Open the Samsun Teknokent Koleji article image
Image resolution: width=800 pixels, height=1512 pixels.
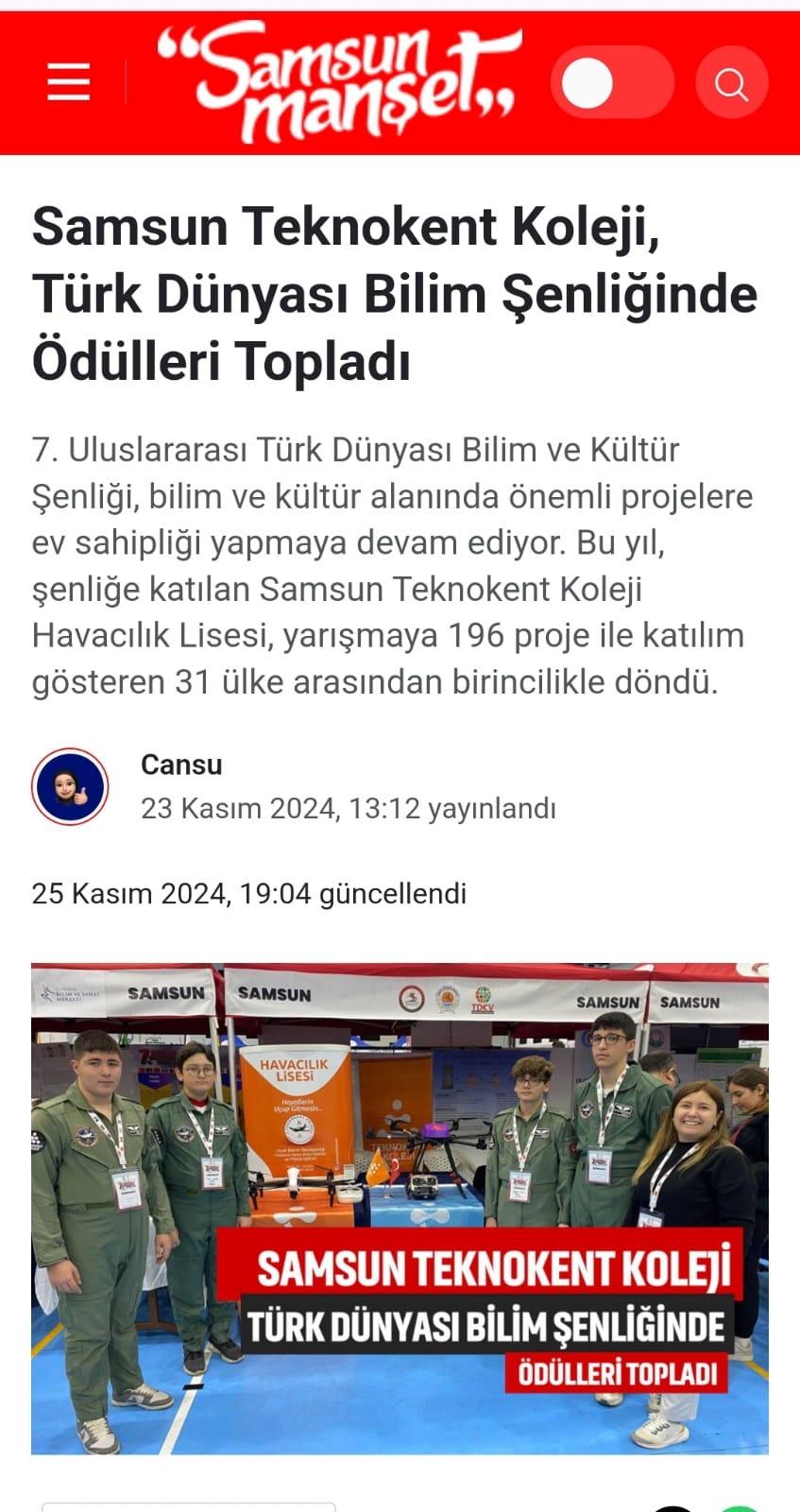tap(400, 1208)
